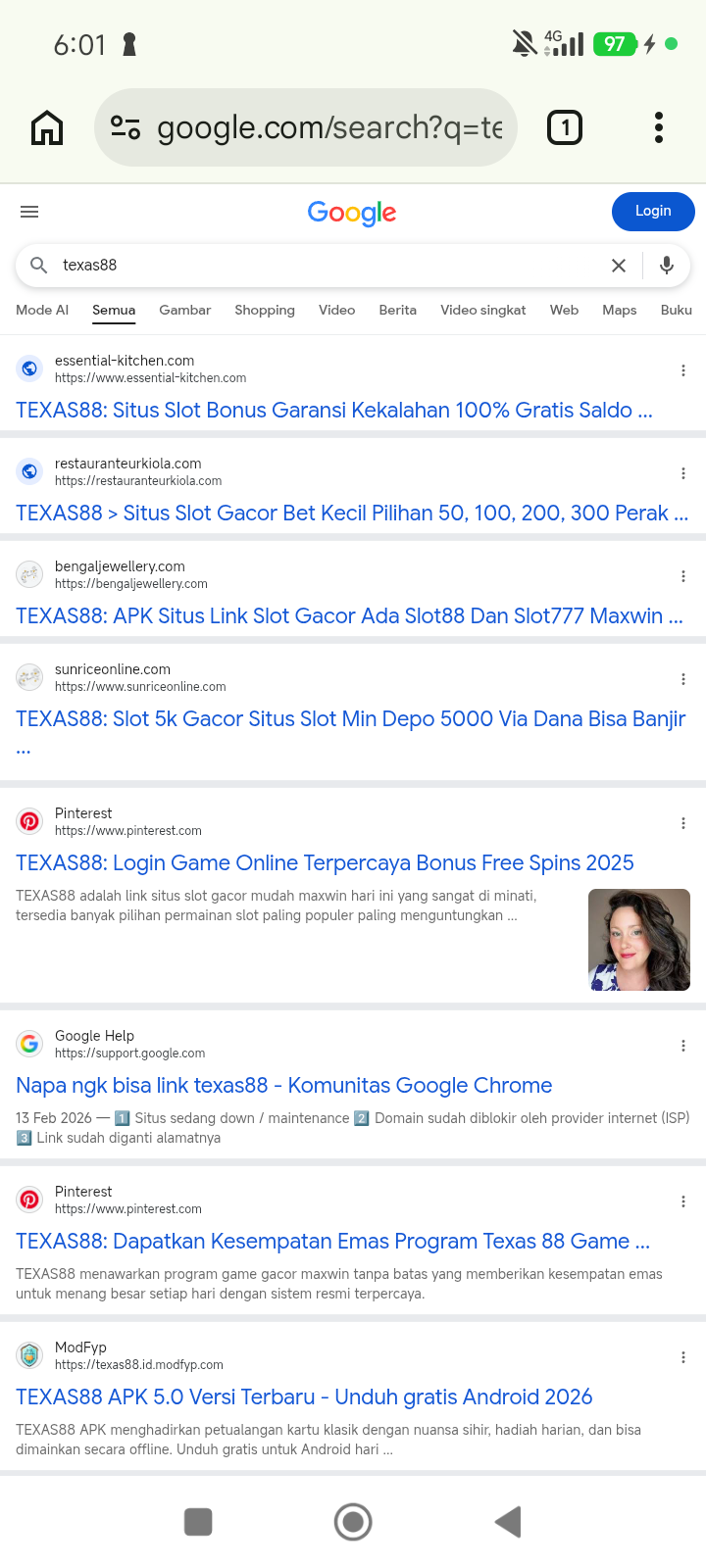Select the Shopping results tab
The height and width of the screenshot is (1568, 706).
(x=265, y=310)
